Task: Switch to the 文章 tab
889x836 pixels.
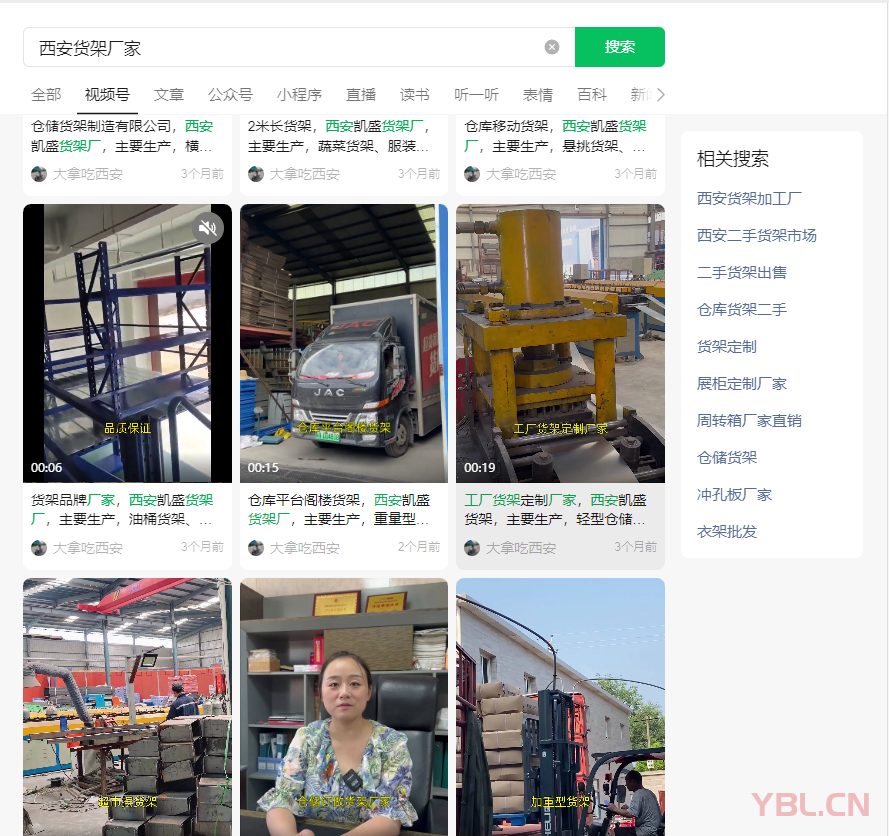Action: (x=169, y=95)
